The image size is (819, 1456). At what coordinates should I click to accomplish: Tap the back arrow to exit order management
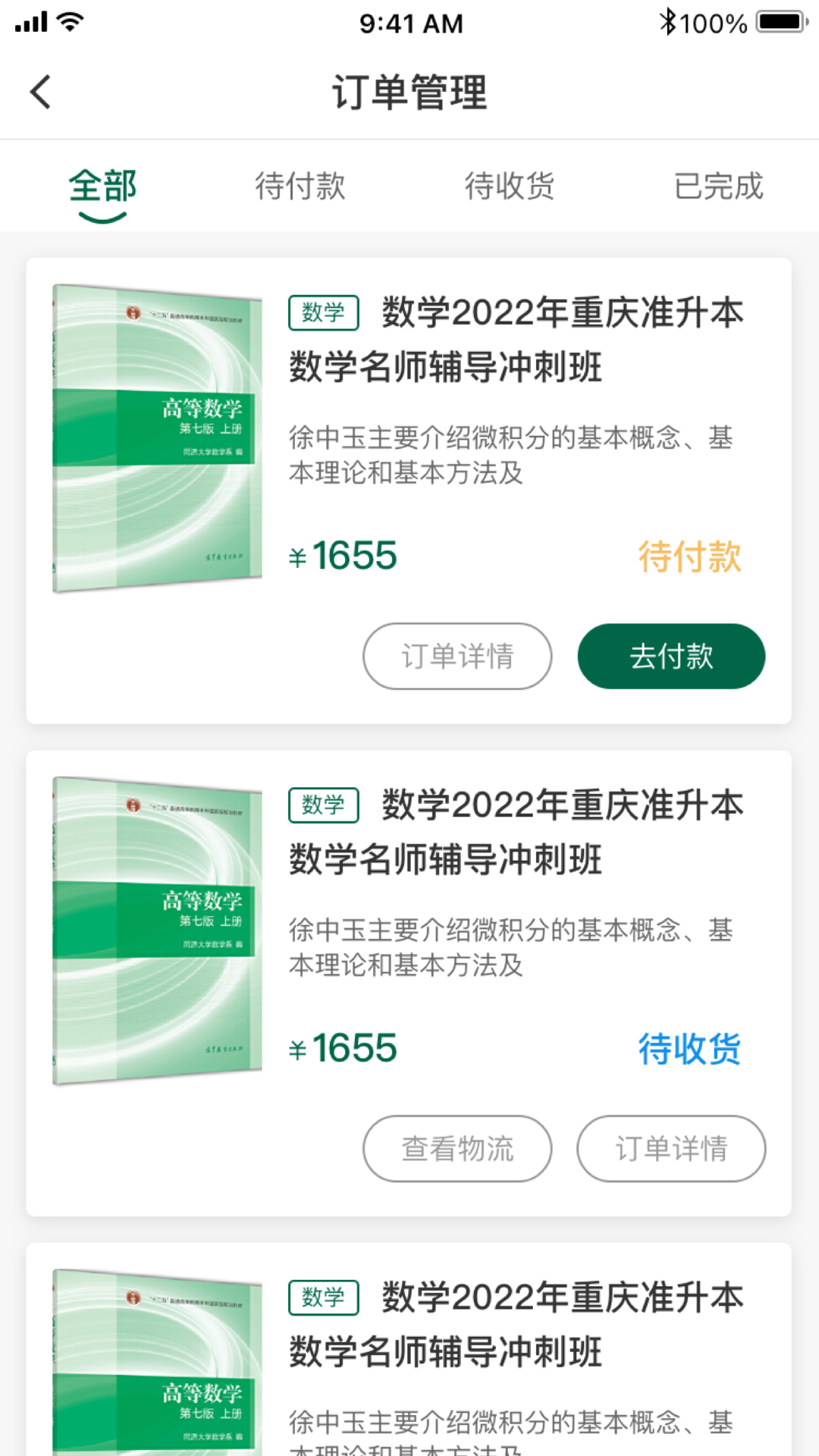39,92
